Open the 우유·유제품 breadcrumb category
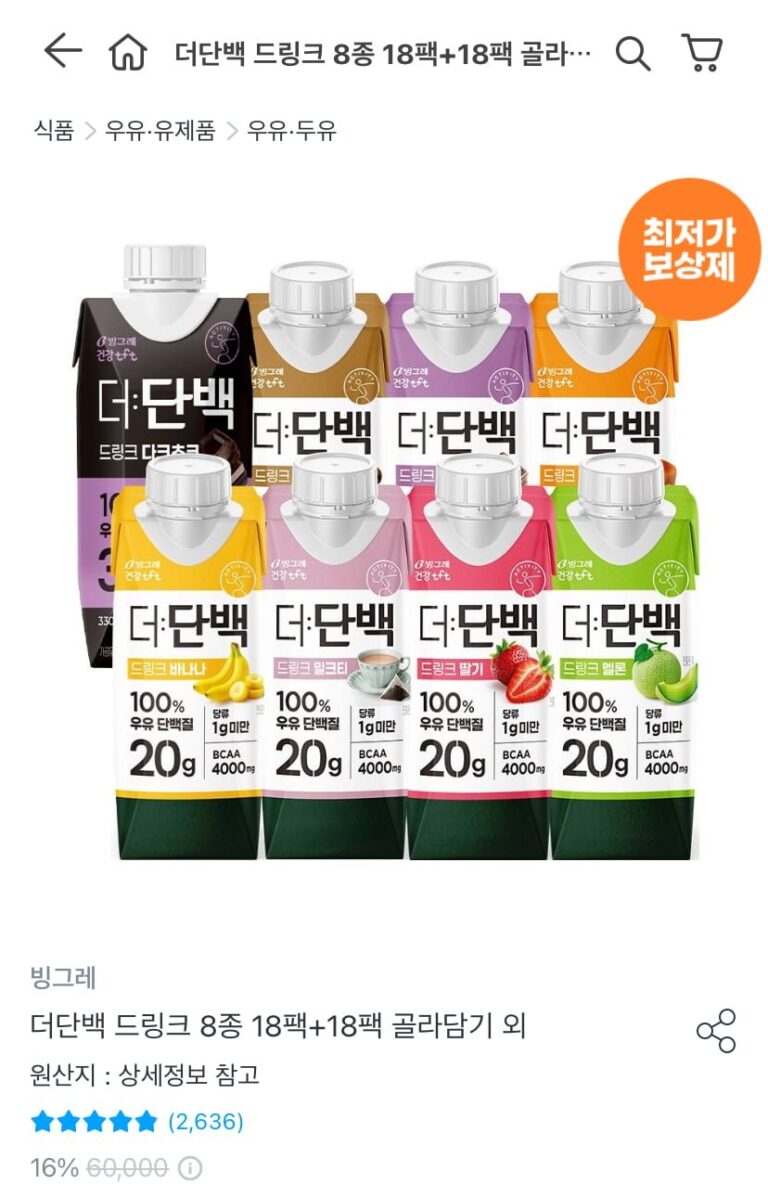This screenshot has height=1184, width=768. pos(160,131)
